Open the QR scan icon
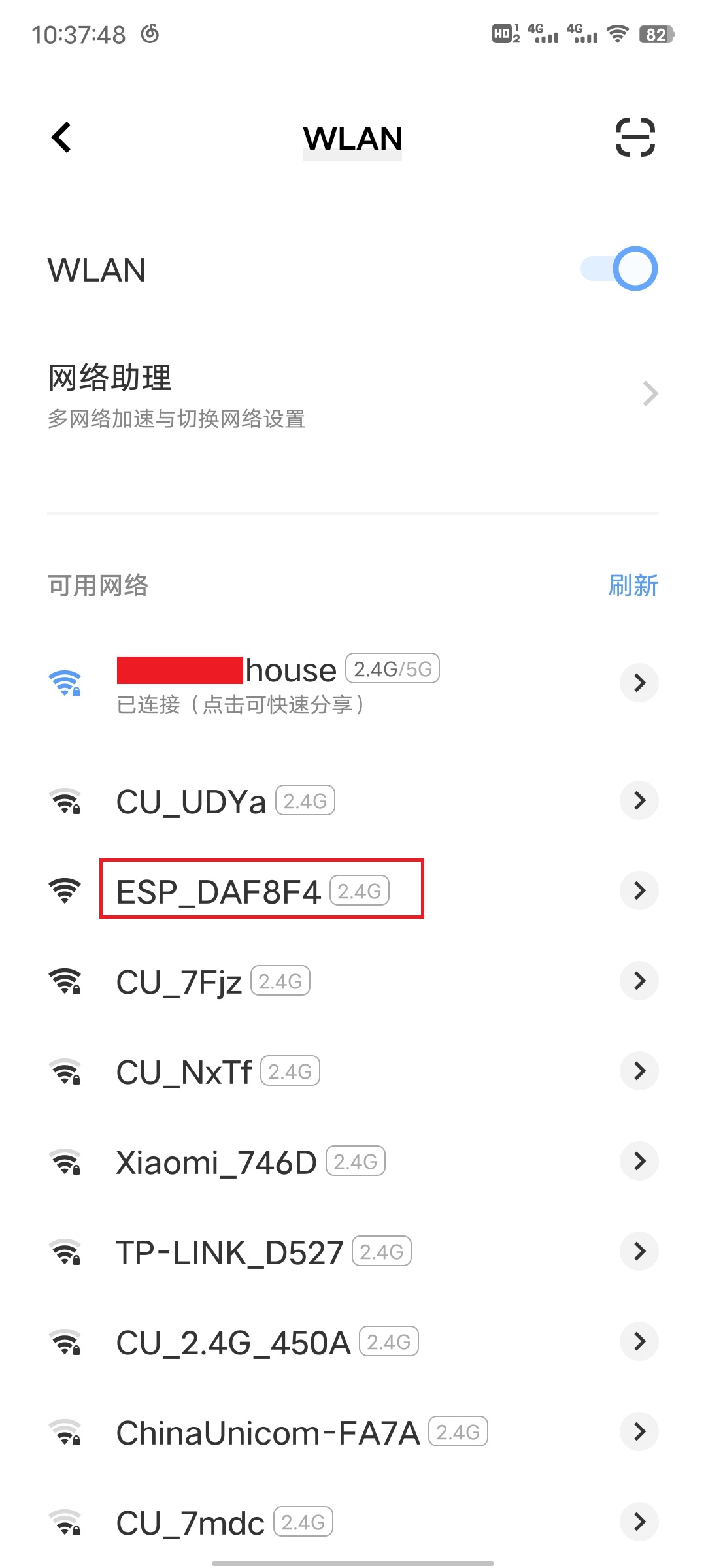 pyautogui.click(x=635, y=137)
